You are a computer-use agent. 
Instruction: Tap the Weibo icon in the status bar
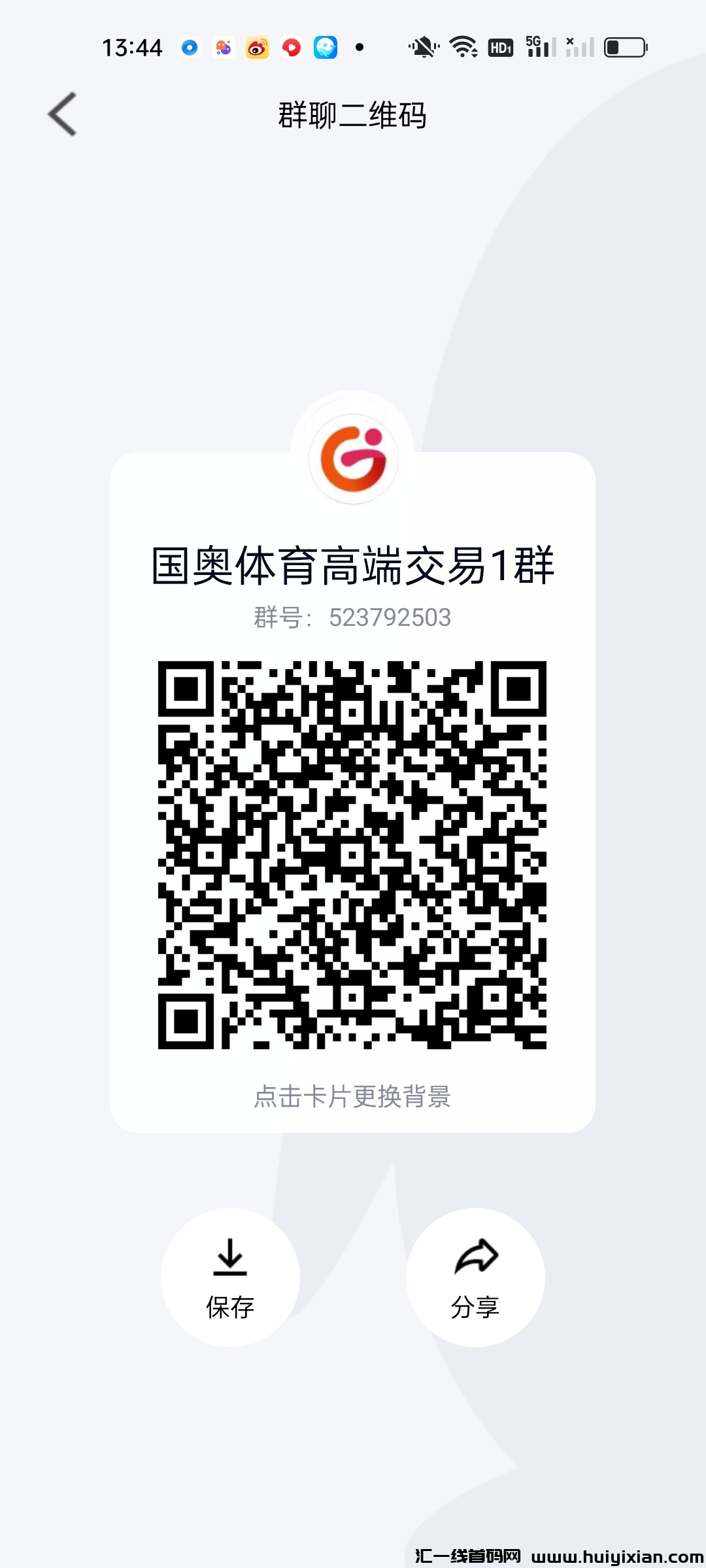tap(258, 47)
